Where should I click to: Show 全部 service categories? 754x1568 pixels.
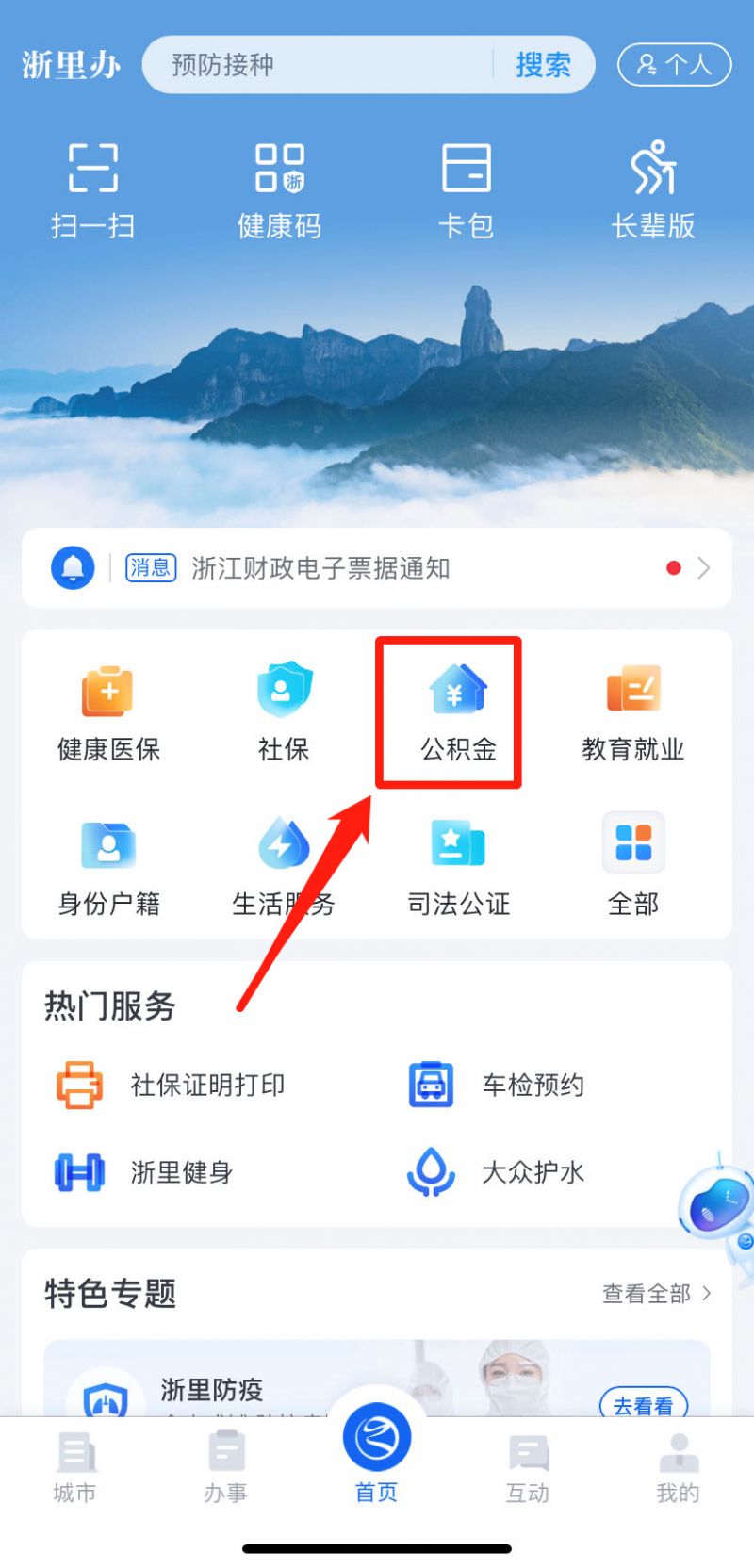tap(632, 867)
